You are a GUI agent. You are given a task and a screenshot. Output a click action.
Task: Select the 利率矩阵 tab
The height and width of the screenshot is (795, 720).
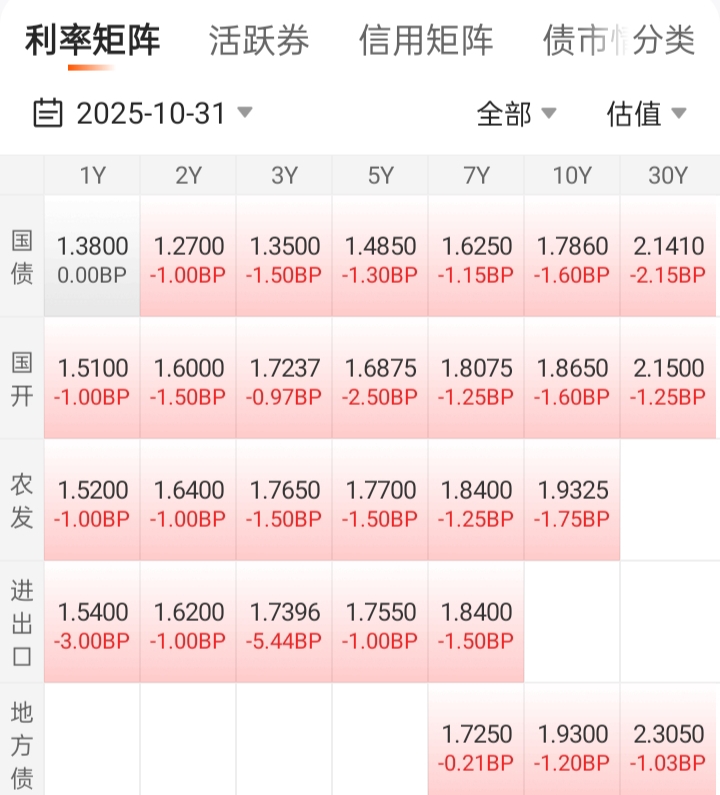tap(93, 41)
